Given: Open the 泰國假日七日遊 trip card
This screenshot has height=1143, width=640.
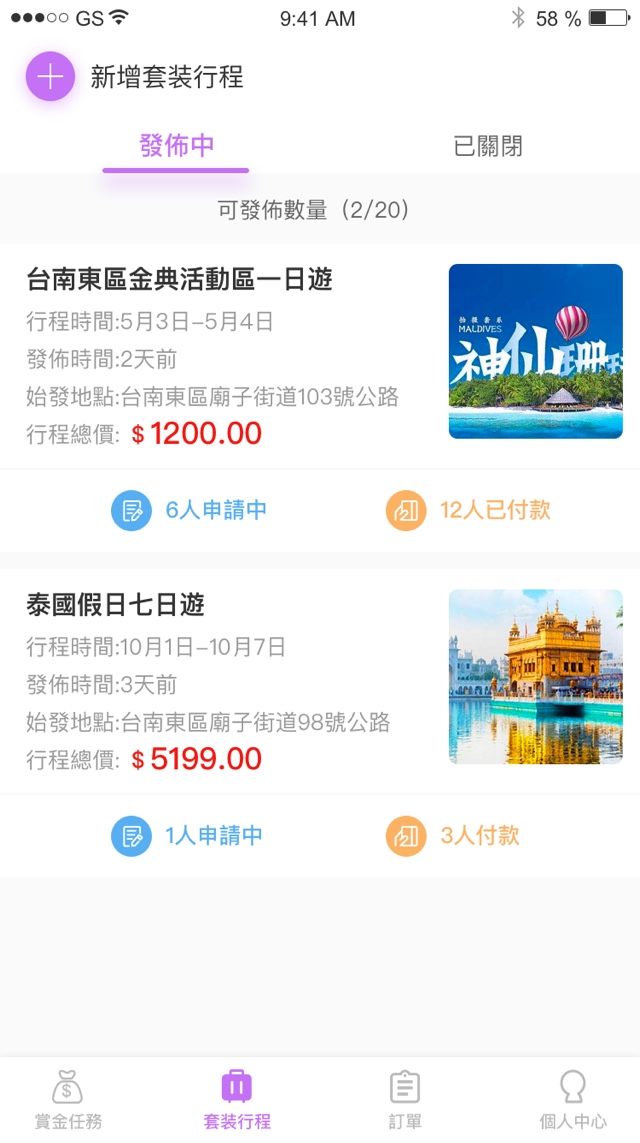Looking at the screenshot, I should tap(230, 680).
